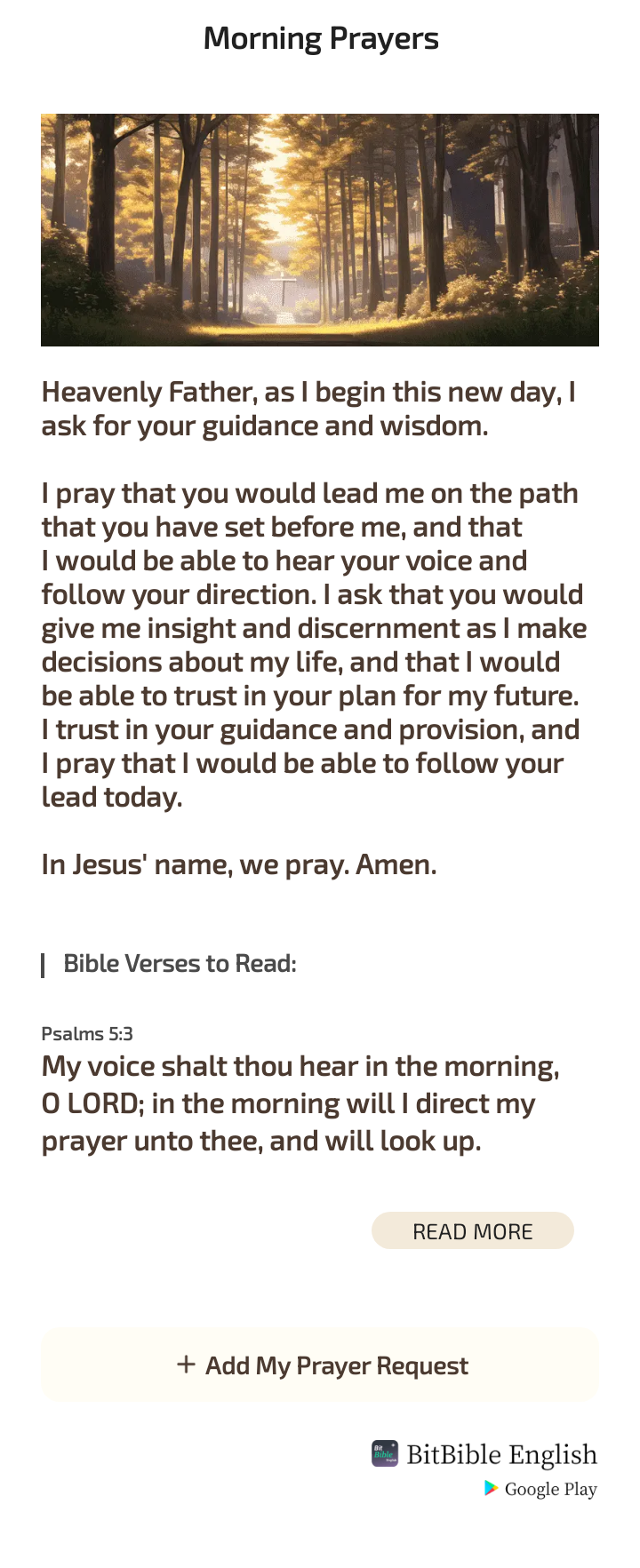Tap READ MORE under the Psalms 5:3 verse
Screen dimensions: 640x1568
coord(472,1231)
